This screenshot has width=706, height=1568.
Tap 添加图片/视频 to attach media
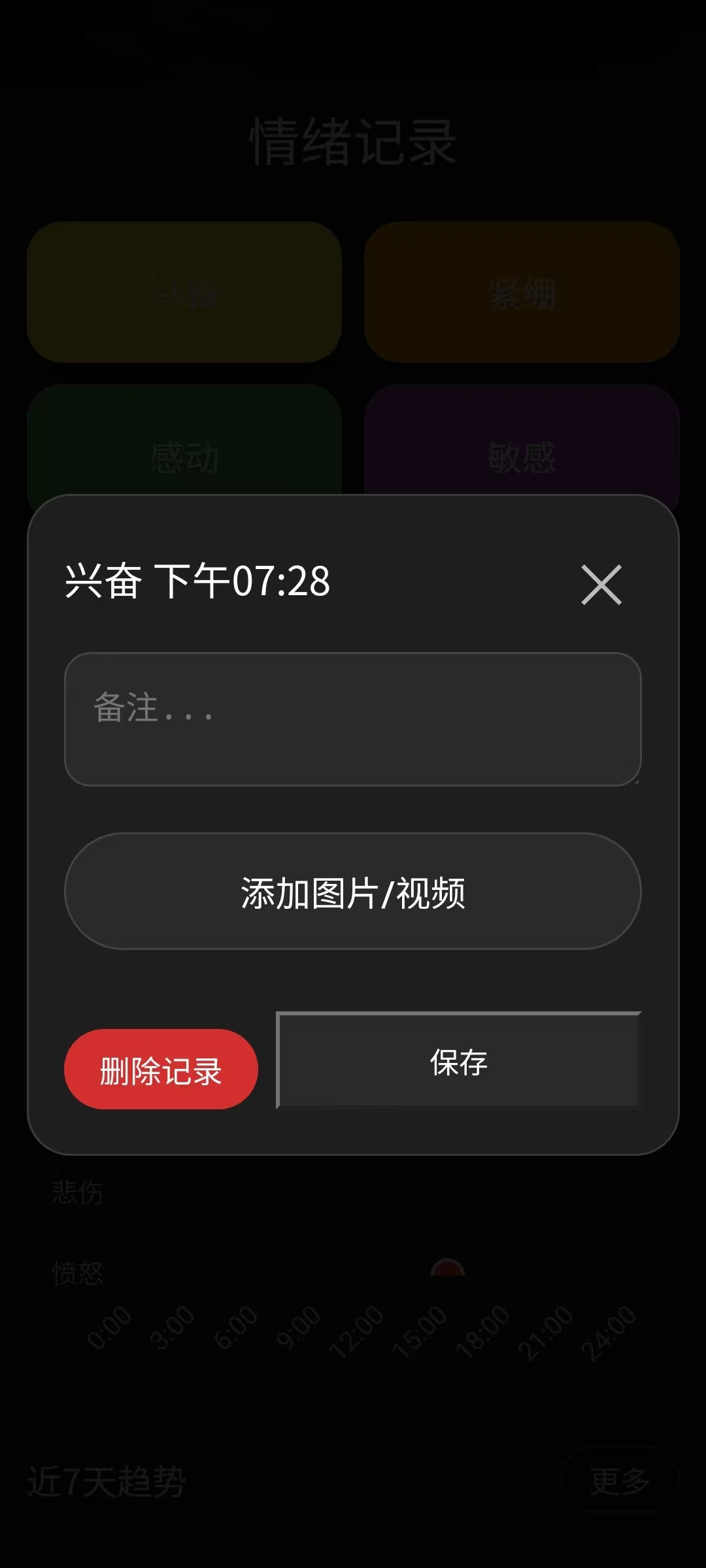click(352, 891)
